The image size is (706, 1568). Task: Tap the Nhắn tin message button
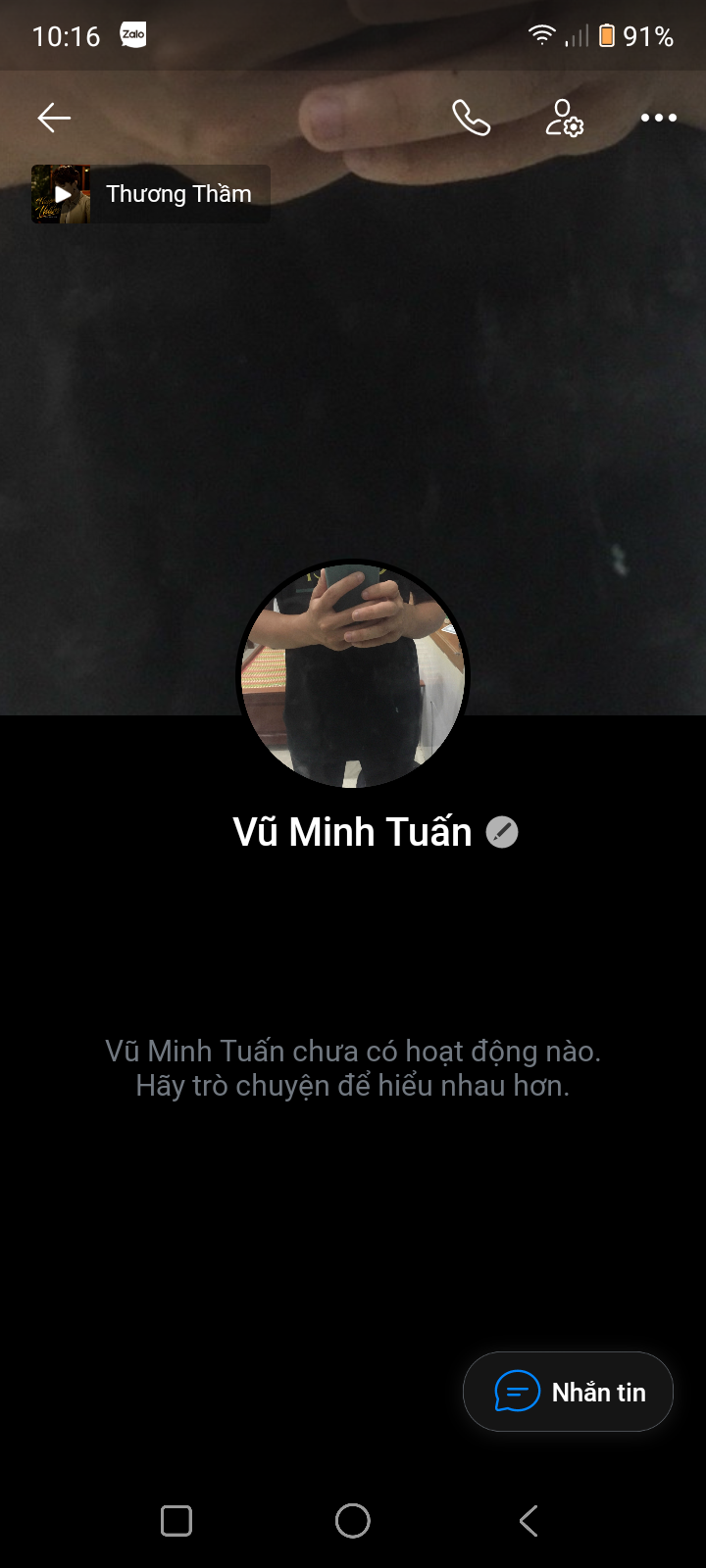point(569,1392)
